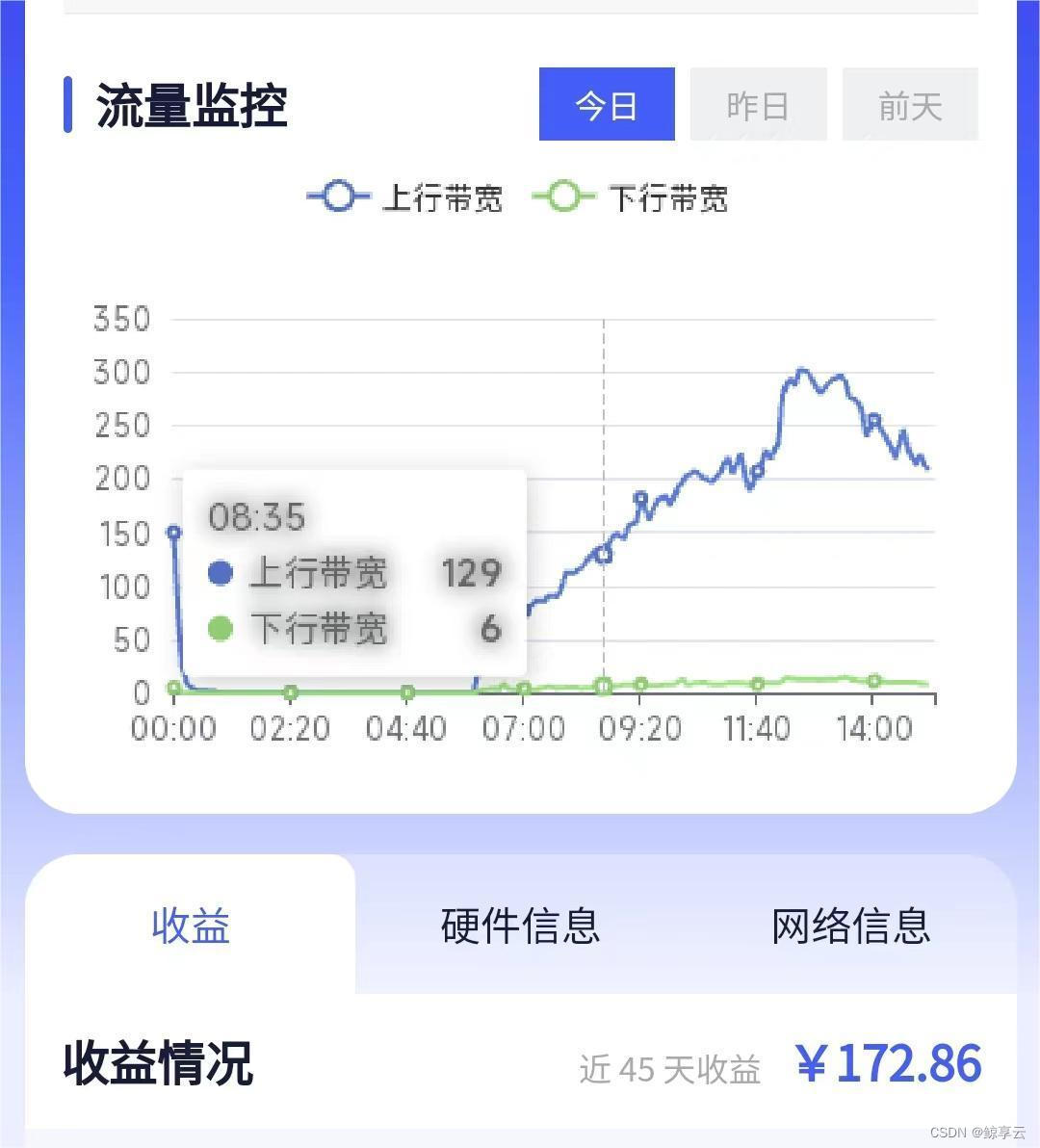The width and height of the screenshot is (1040, 1148).
Task: Show traffic data for 前天
Action: tap(909, 104)
